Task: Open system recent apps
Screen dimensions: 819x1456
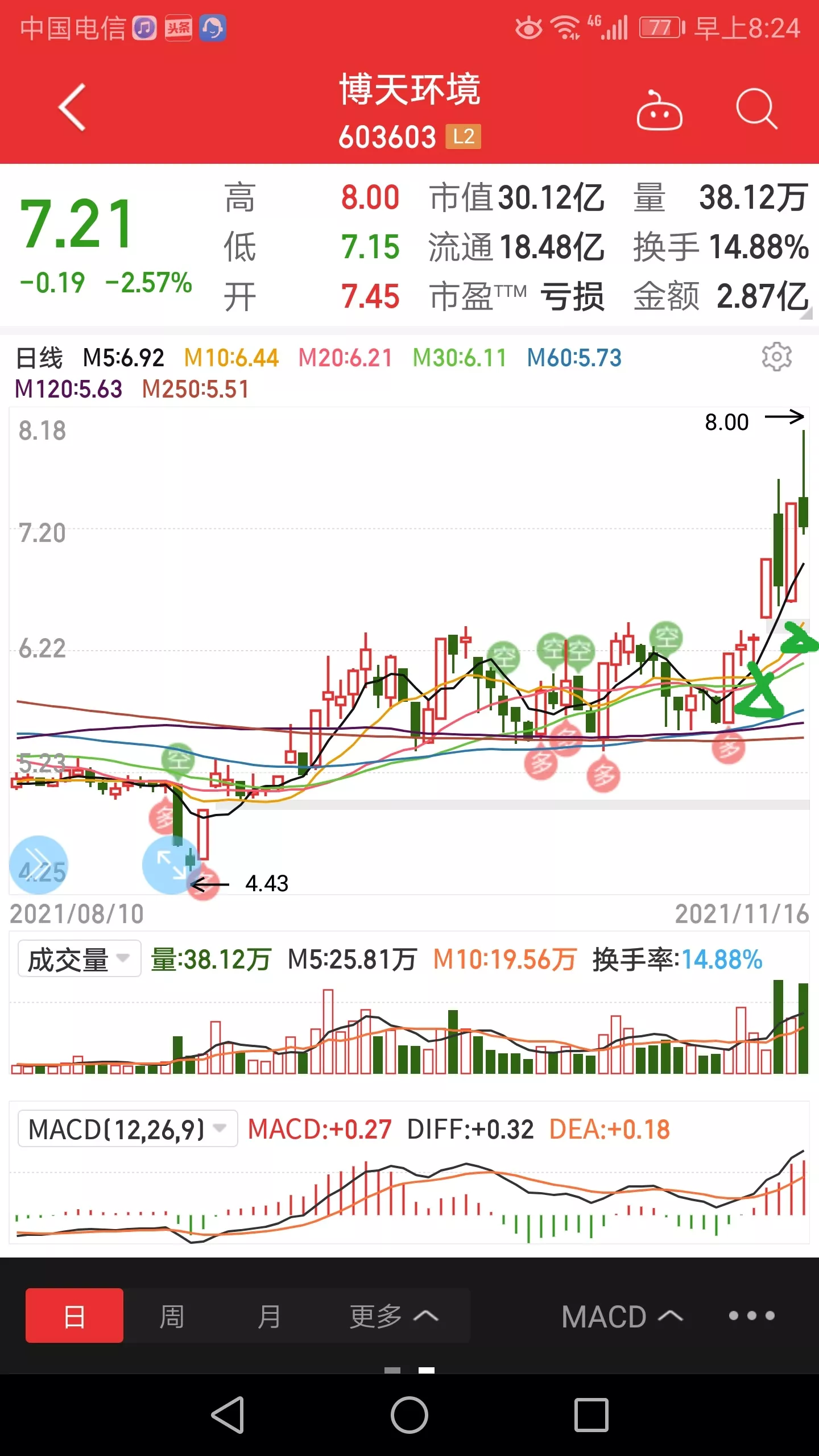Action: click(591, 1414)
